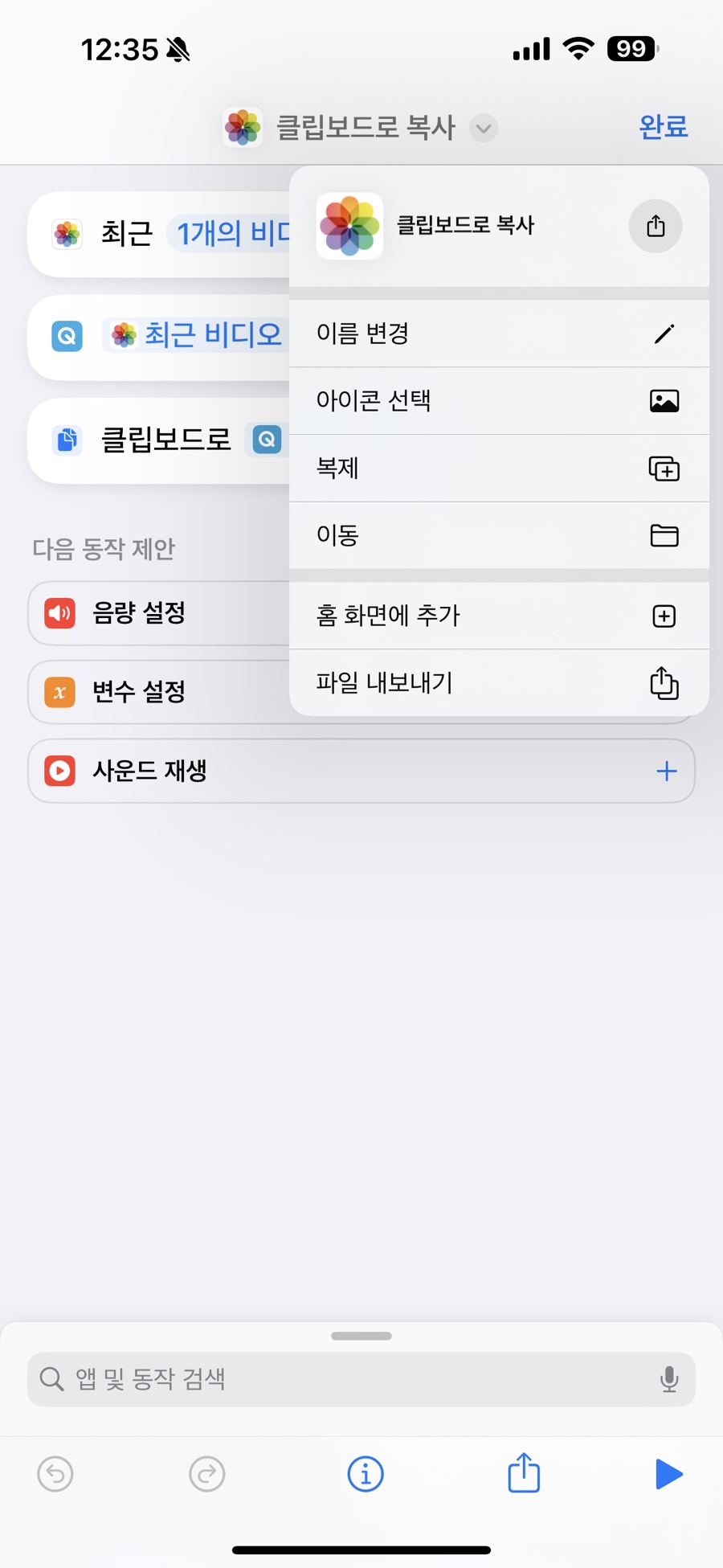The width and height of the screenshot is (723, 1568).
Task: Redo the last change
Action: (206, 1474)
